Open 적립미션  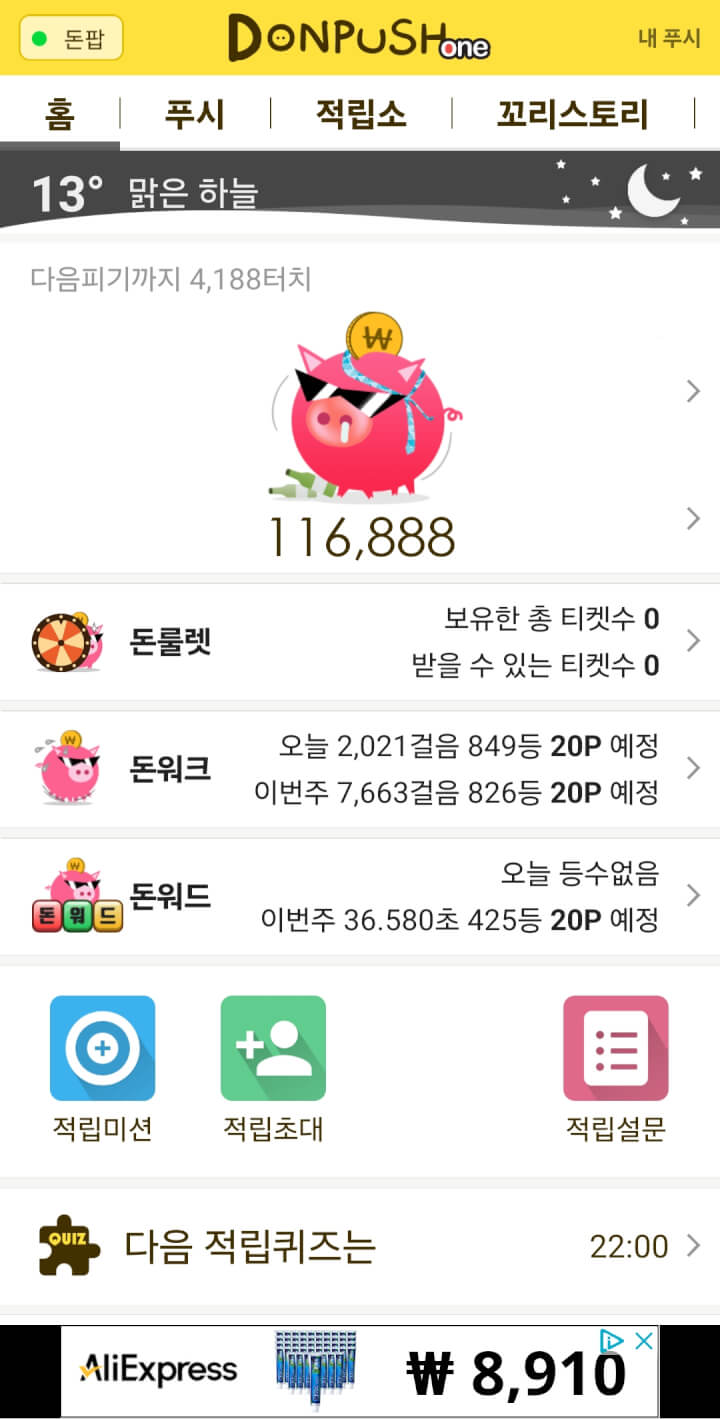[x=102, y=1069]
